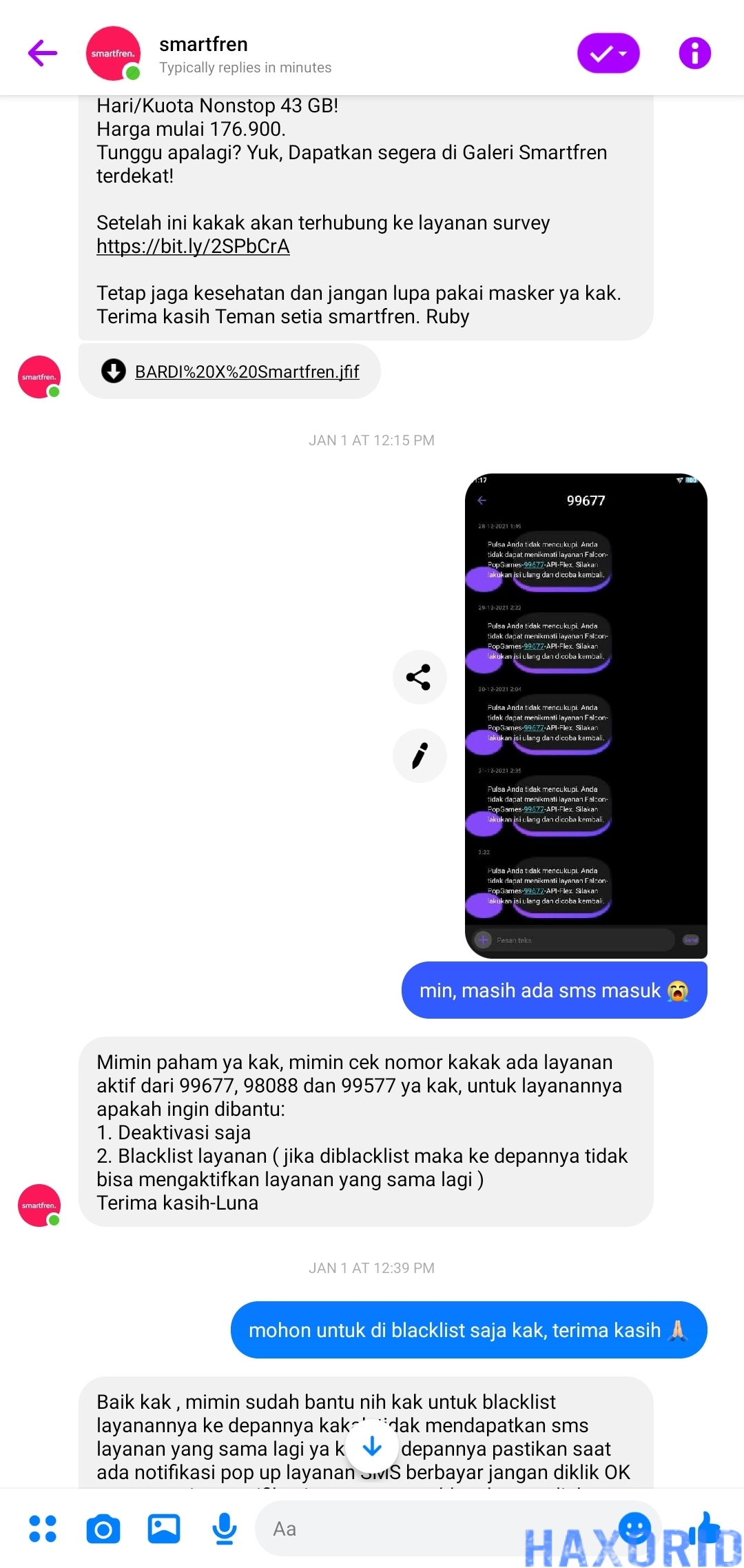Open conversation info for smartfren
Screen dimensions: 744x1568
[694, 53]
